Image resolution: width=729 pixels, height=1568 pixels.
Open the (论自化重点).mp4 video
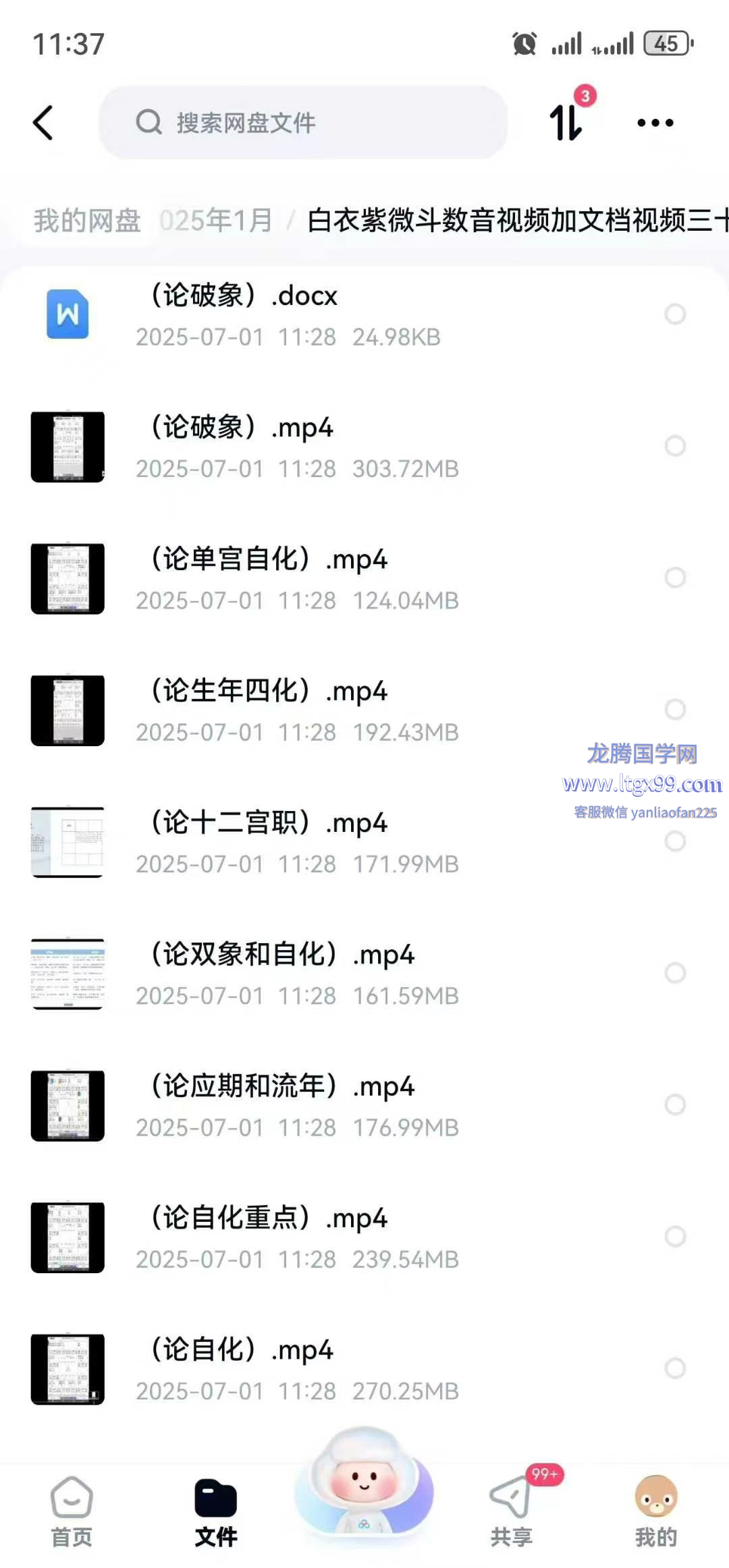coord(270,1236)
